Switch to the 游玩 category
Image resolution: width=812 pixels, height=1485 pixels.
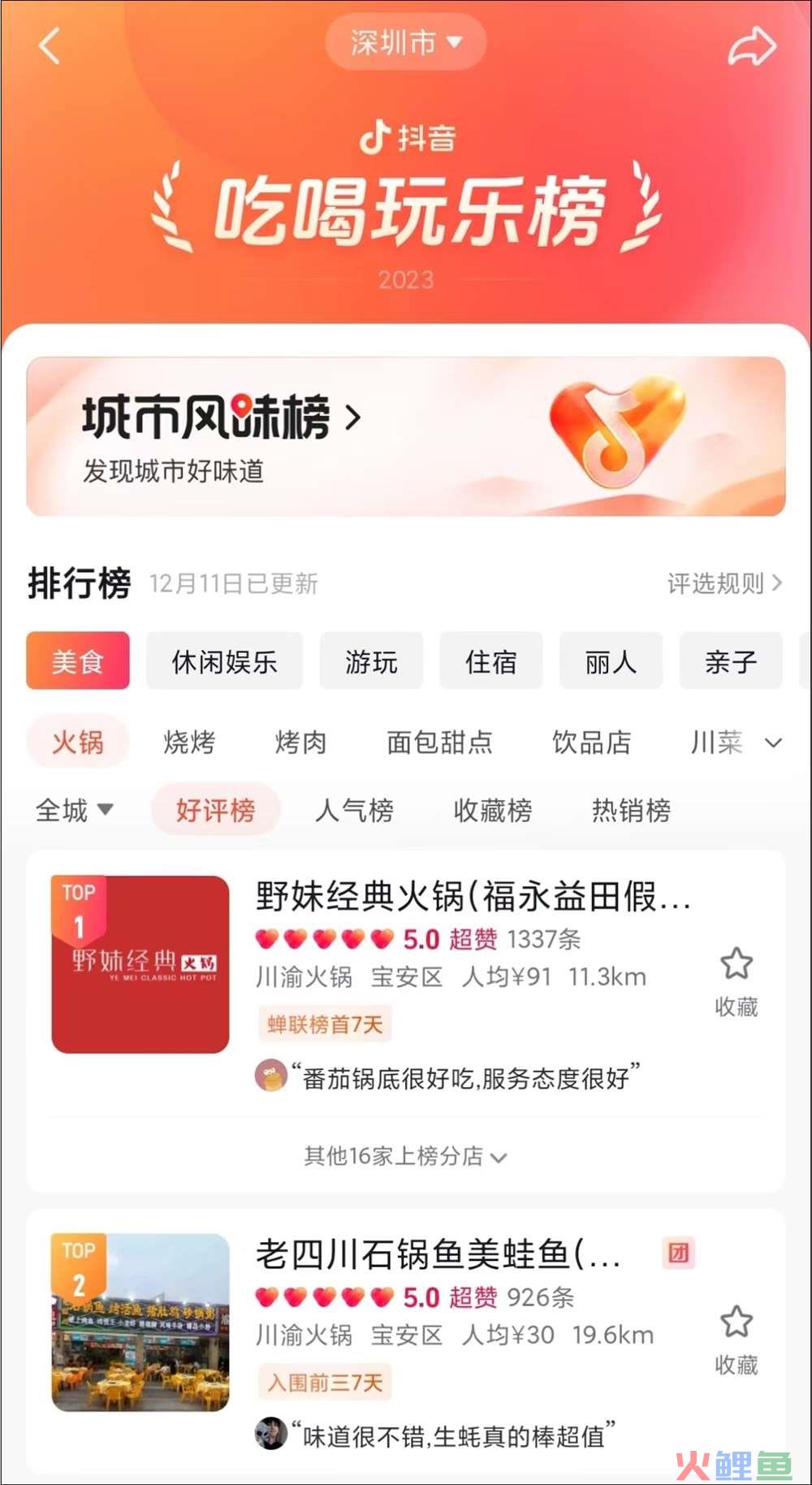[371, 661]
